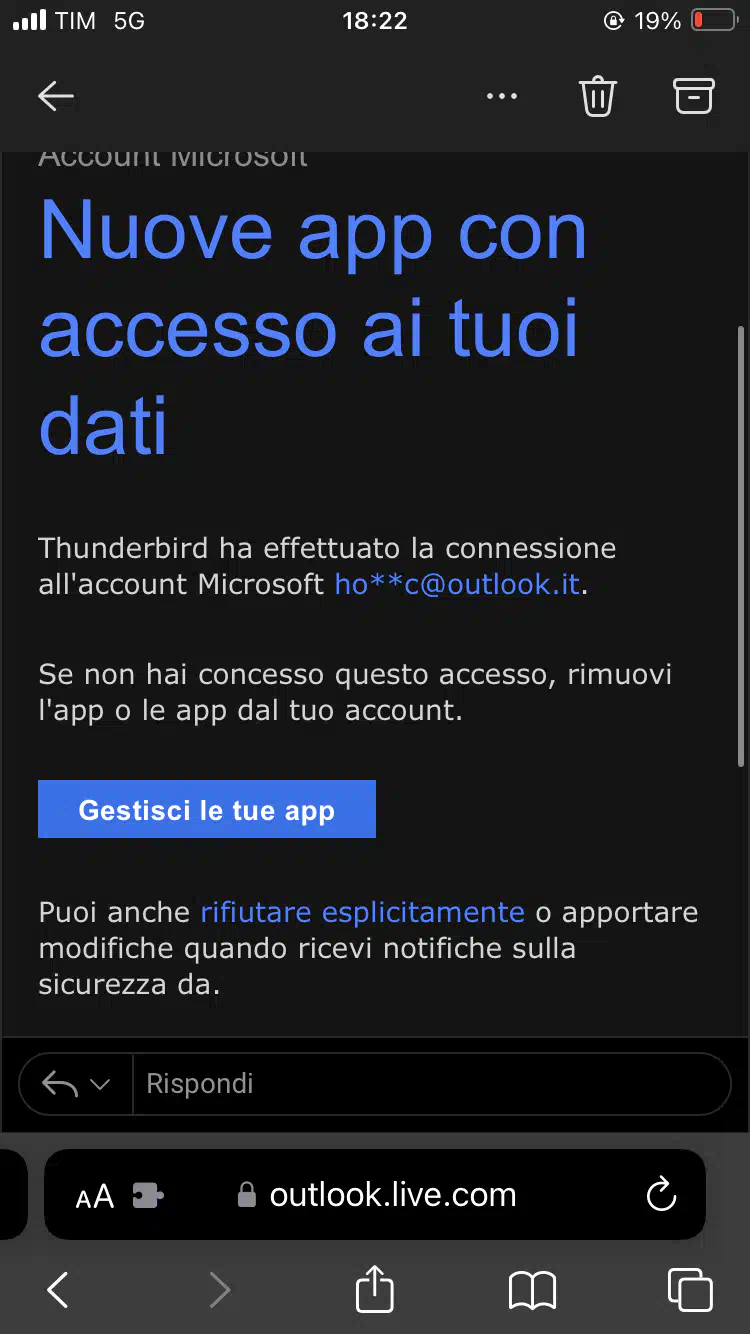Image resolution: width=750 pixels, height=1334 pixels.
Task: Go back to the inbox list
Action: (56, 96)
